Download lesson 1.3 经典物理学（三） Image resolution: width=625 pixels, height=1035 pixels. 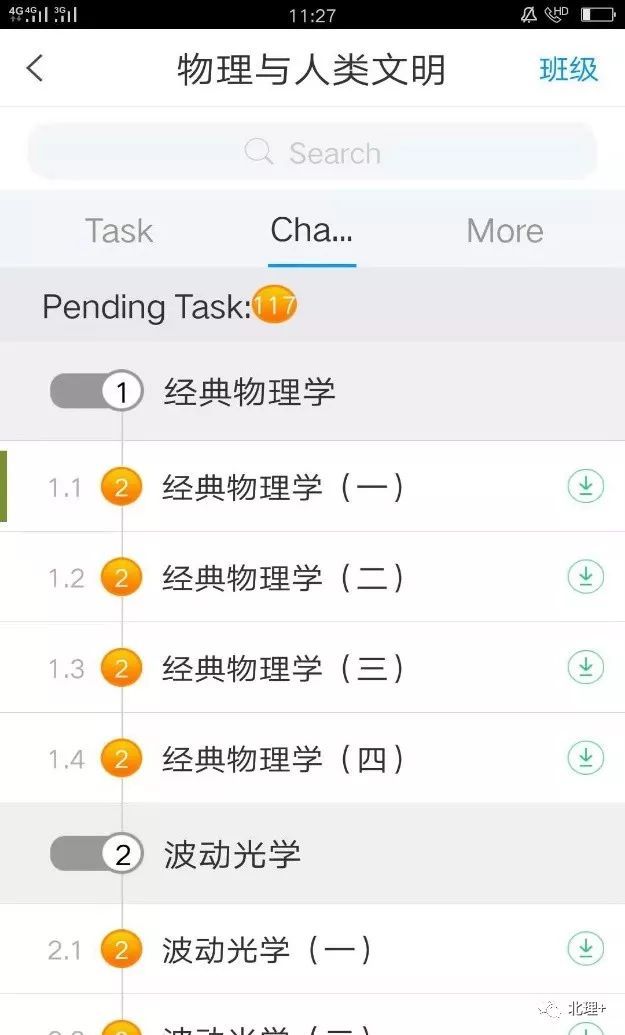point(586,667)
